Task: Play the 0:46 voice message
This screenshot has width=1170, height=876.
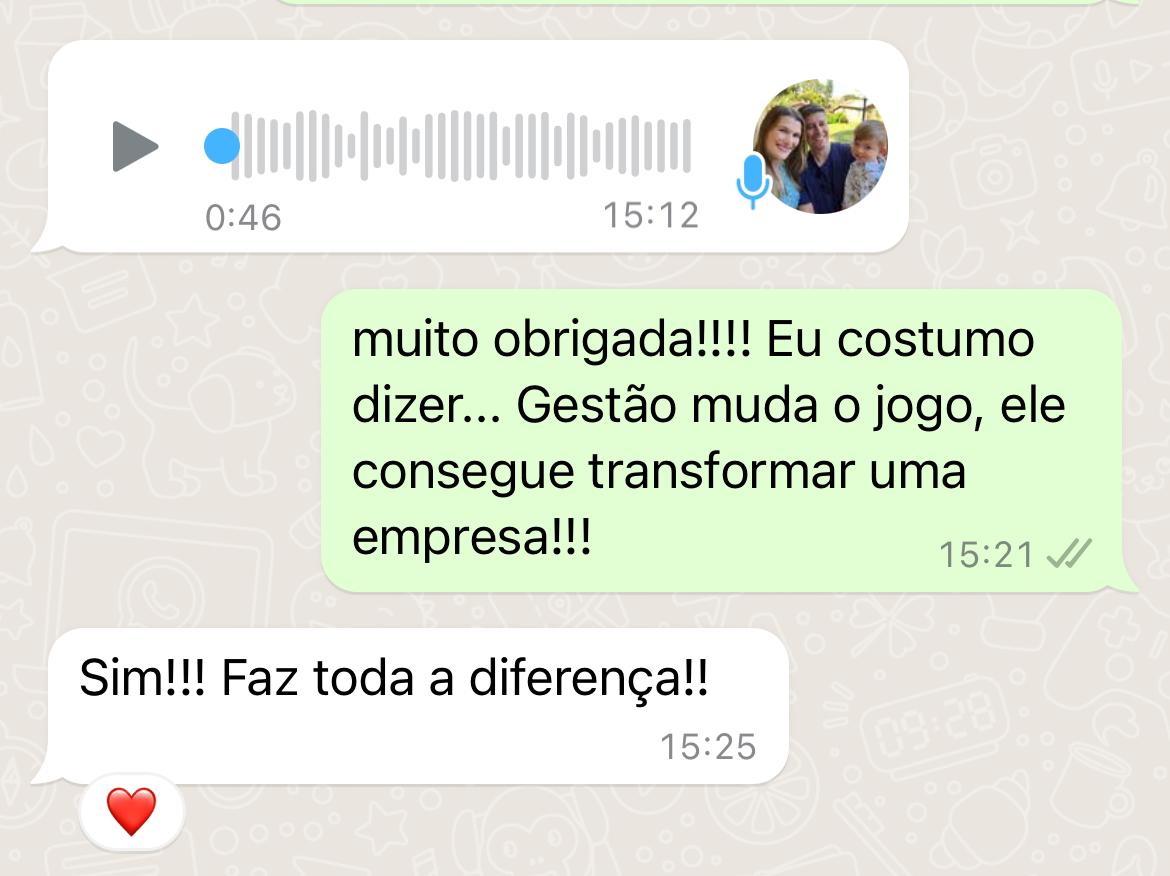Action: 134,147
